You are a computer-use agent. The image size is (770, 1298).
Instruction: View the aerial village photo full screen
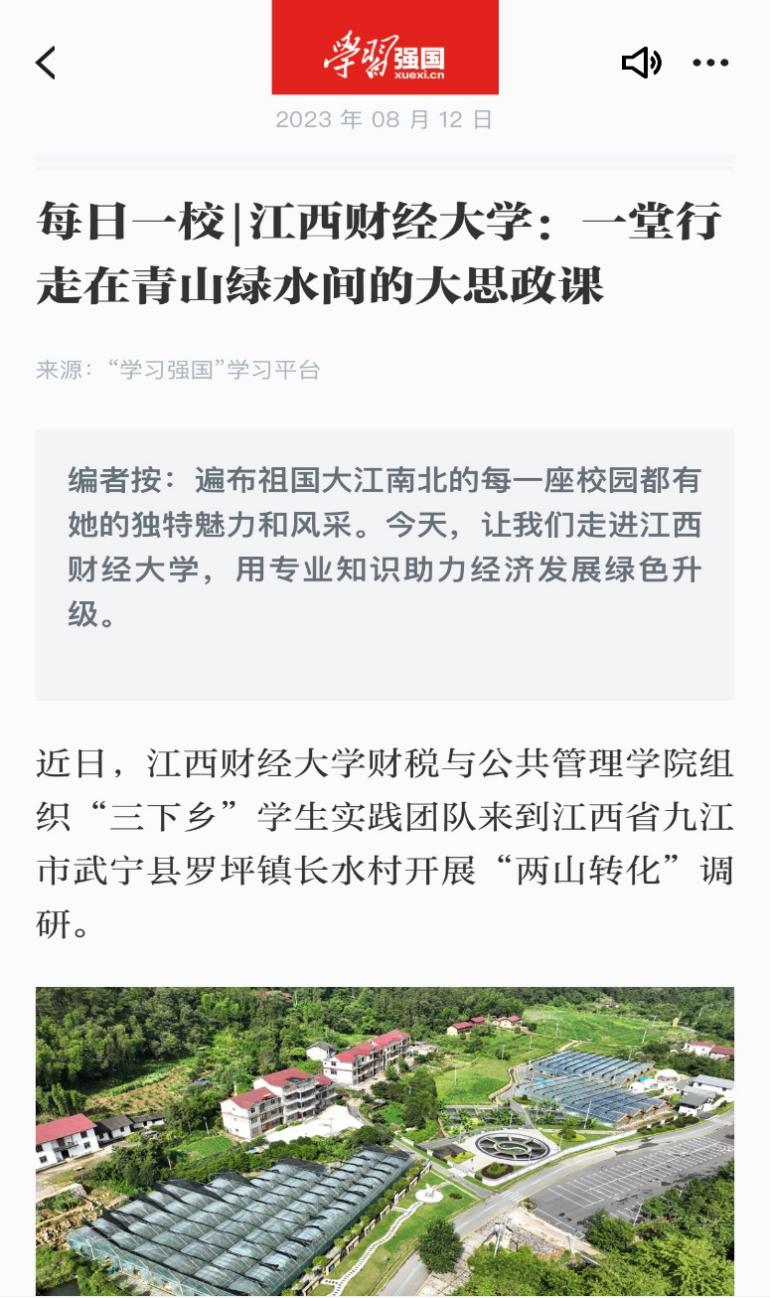[x=385, y=1142]
